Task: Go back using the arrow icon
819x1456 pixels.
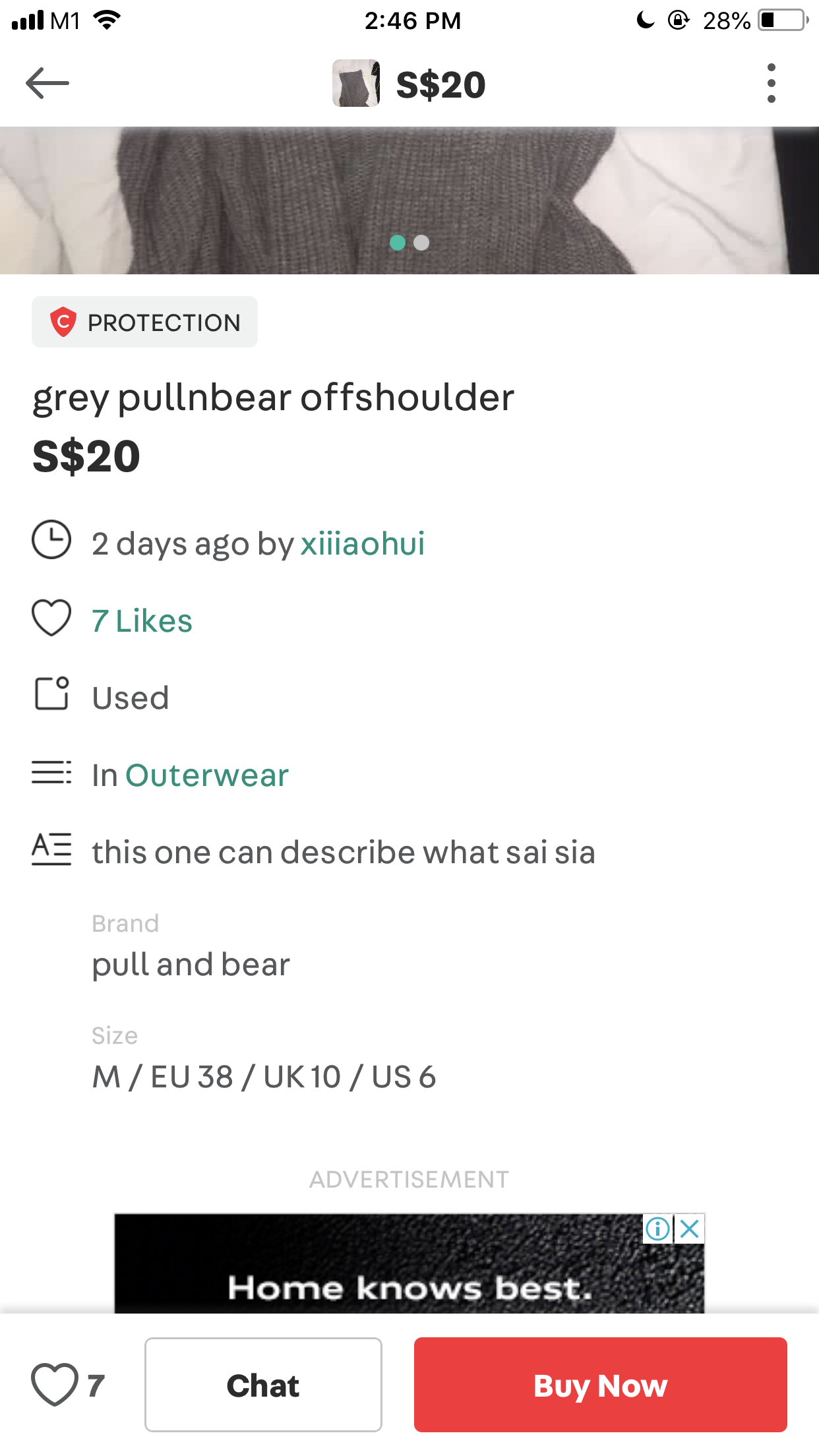Action: (x=47, y=83)
